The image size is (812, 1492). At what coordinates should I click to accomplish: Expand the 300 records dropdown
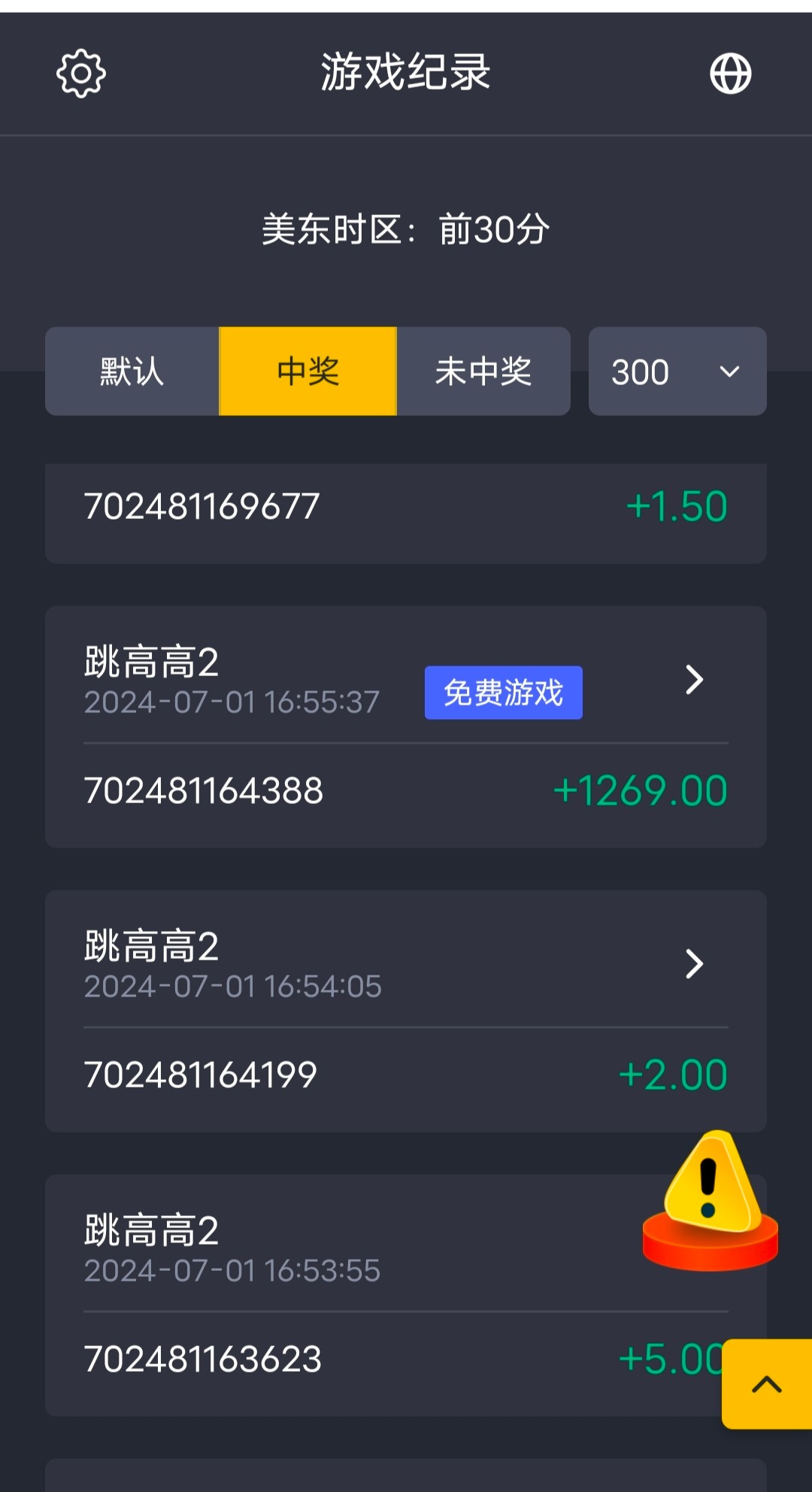point(677,371)
